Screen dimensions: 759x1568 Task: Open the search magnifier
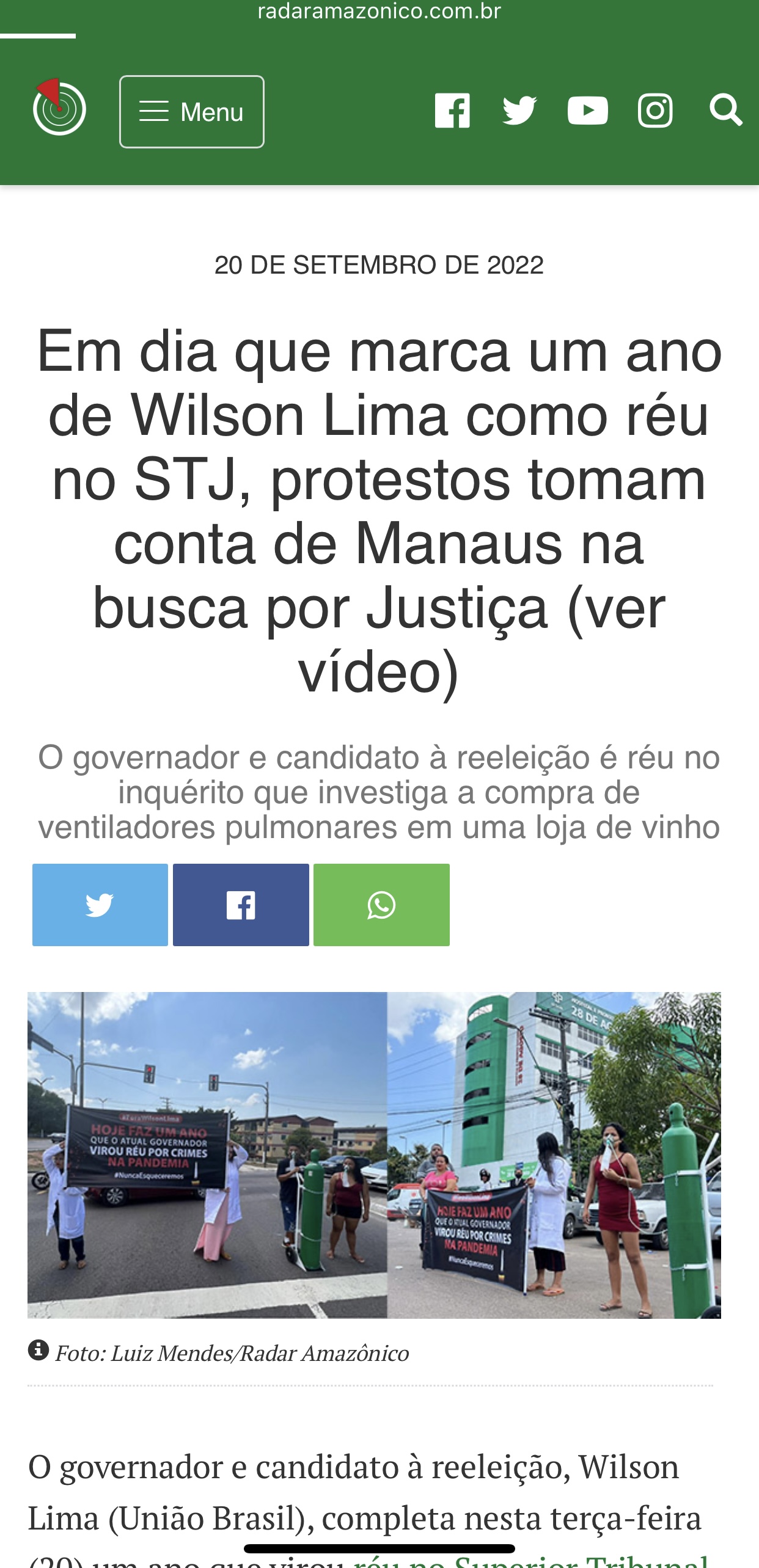click(x=725, y=111)
